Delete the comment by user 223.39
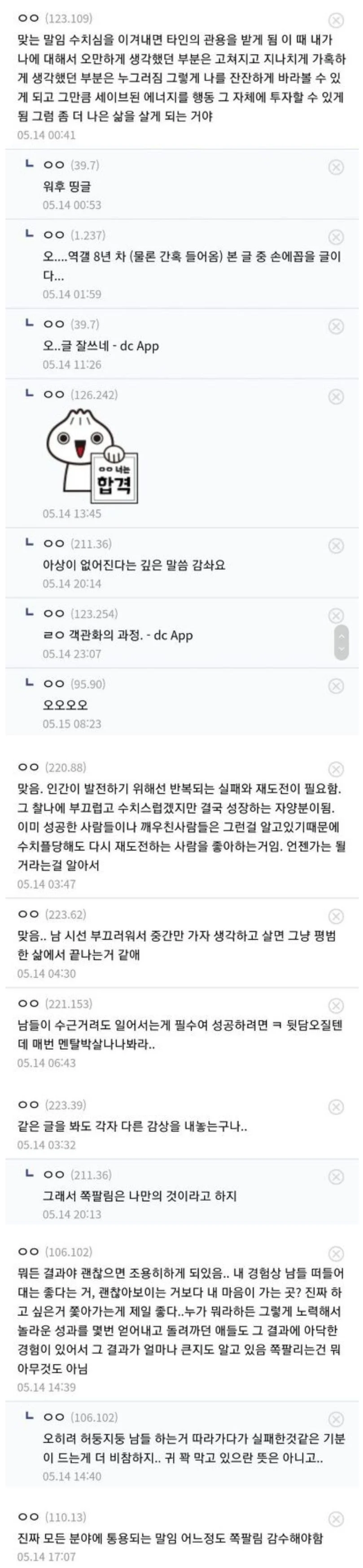 pos(336,1107)
